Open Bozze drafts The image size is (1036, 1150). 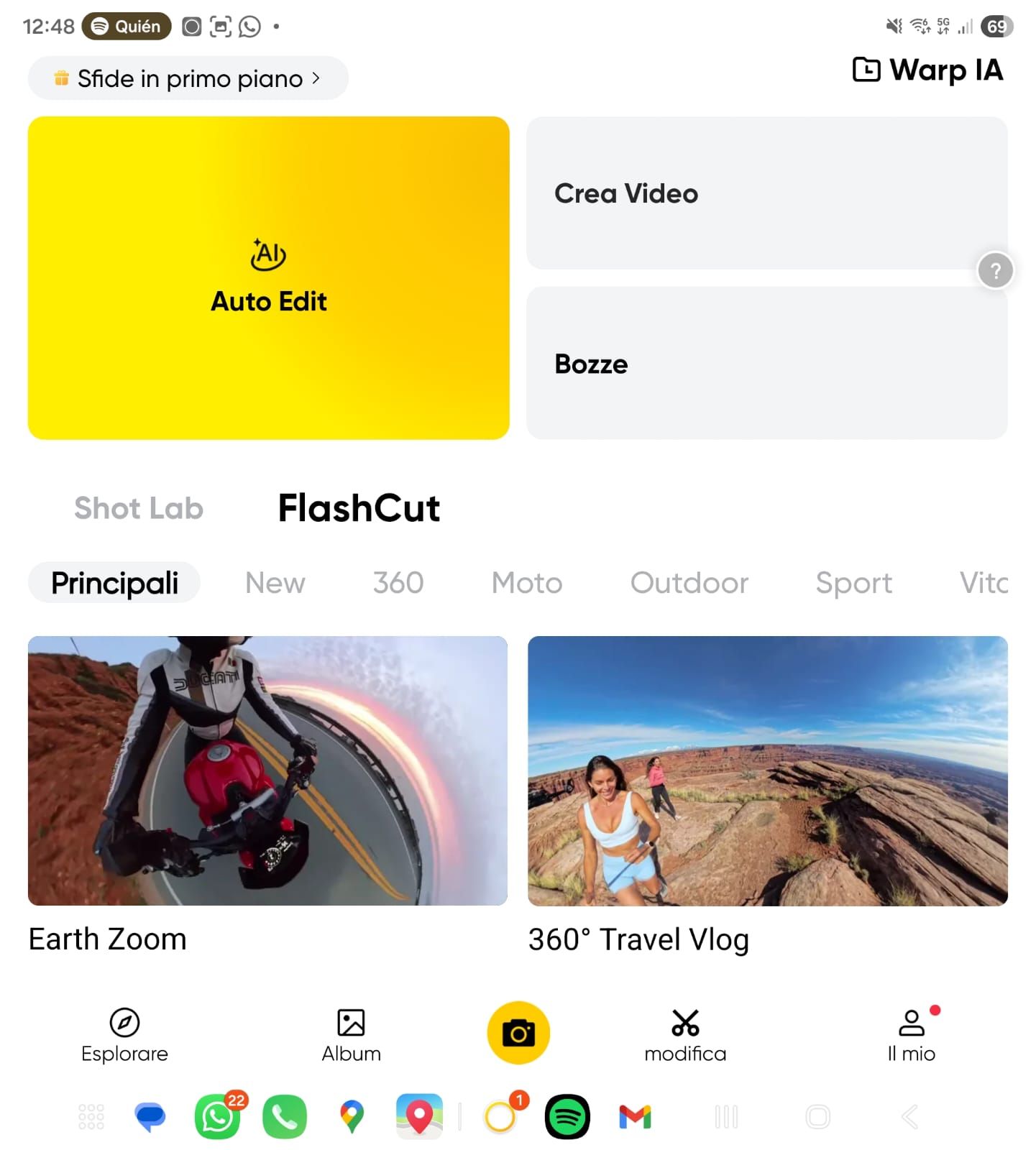(x=766, y=364)
